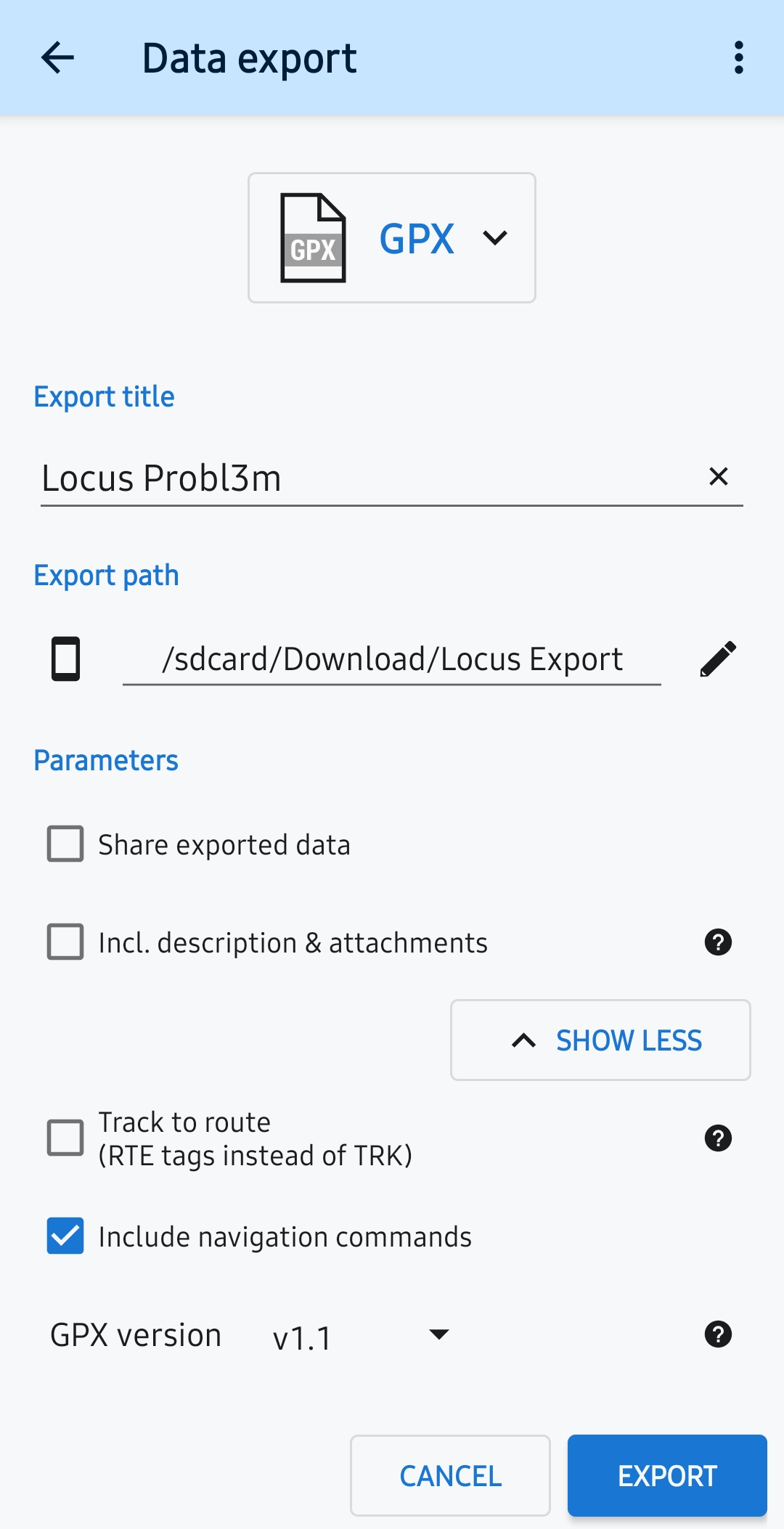Screen dimensions: 784x1529
Task: Show help for Track to route
Action: [718, 1138]
